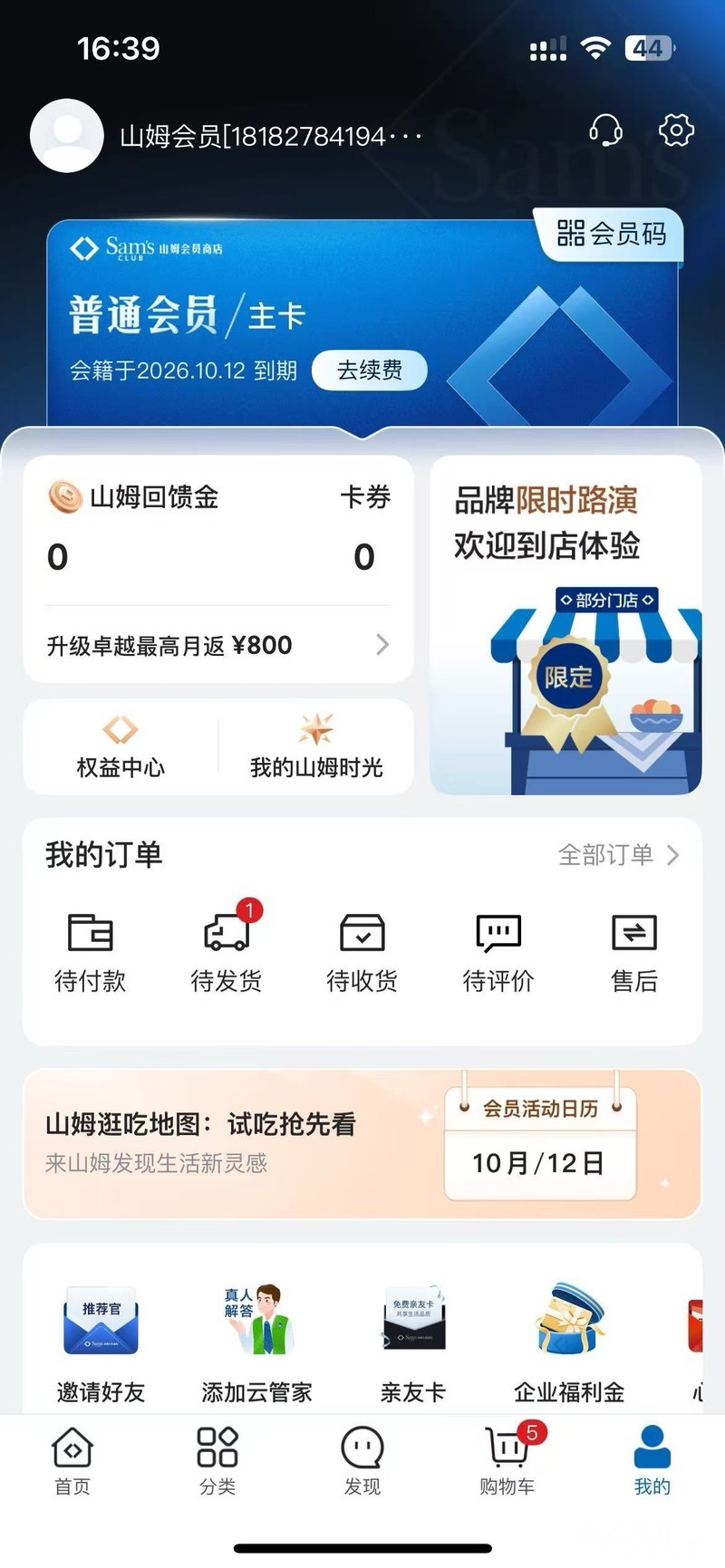The width and height of the screenshot is (725, 1568).
Task: Show the 会员码 membership code
Action: pyautogui.click(x=611, y=235)
